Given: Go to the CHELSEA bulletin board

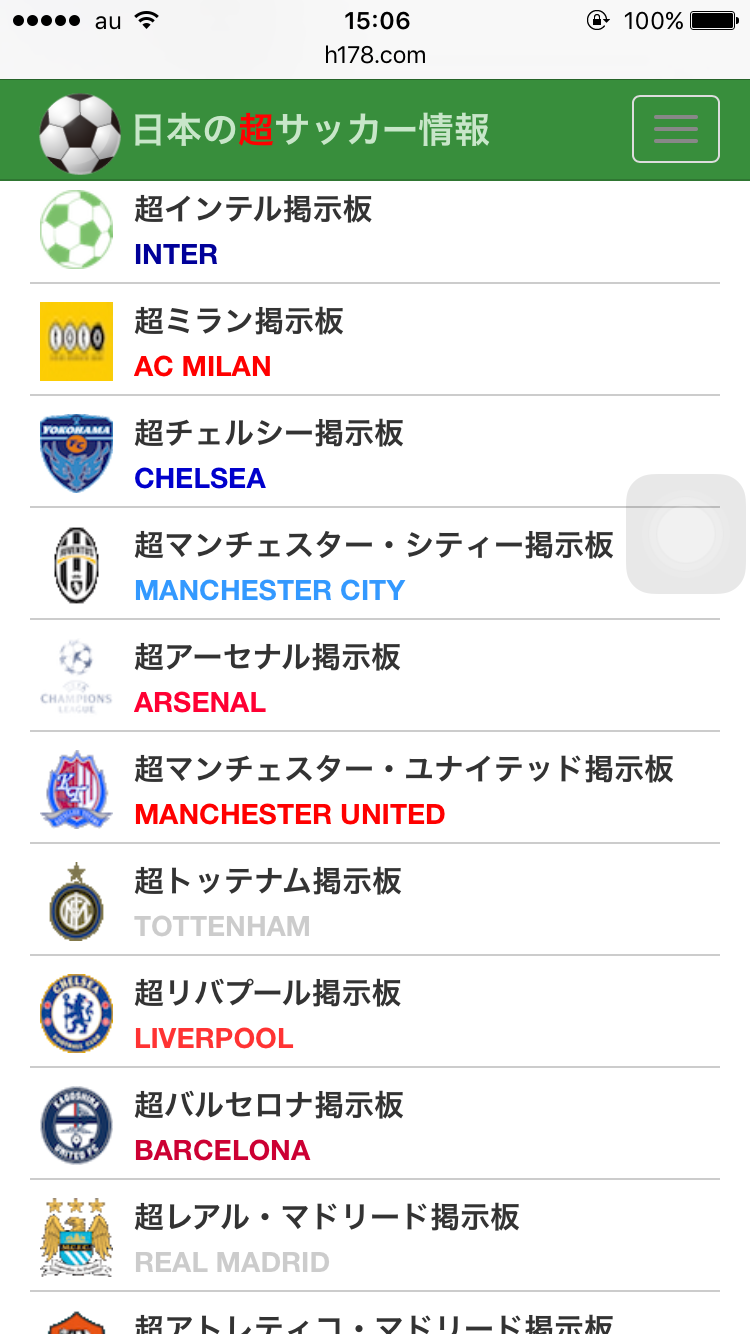Looking at the screenshot, I should tap(268, 455).
